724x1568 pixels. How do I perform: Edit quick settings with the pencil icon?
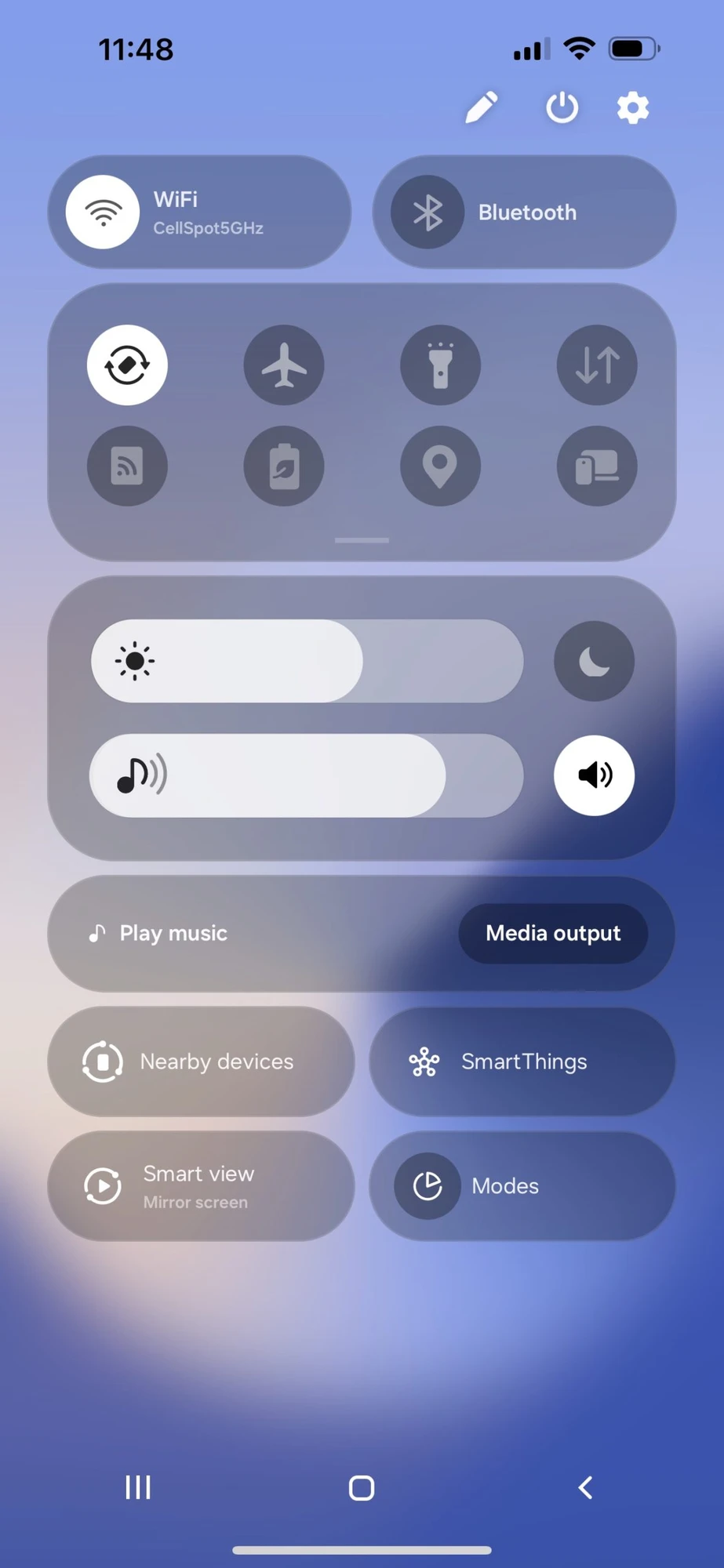coord(482,107)
